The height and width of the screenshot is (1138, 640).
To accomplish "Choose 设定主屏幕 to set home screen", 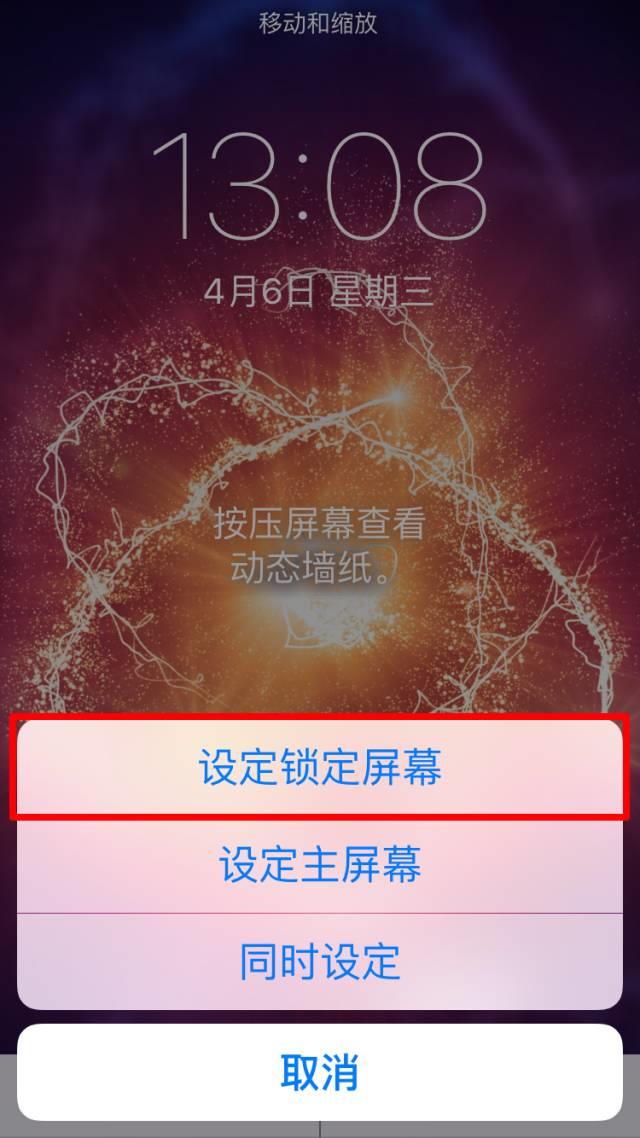I will [x=320, y=865].
